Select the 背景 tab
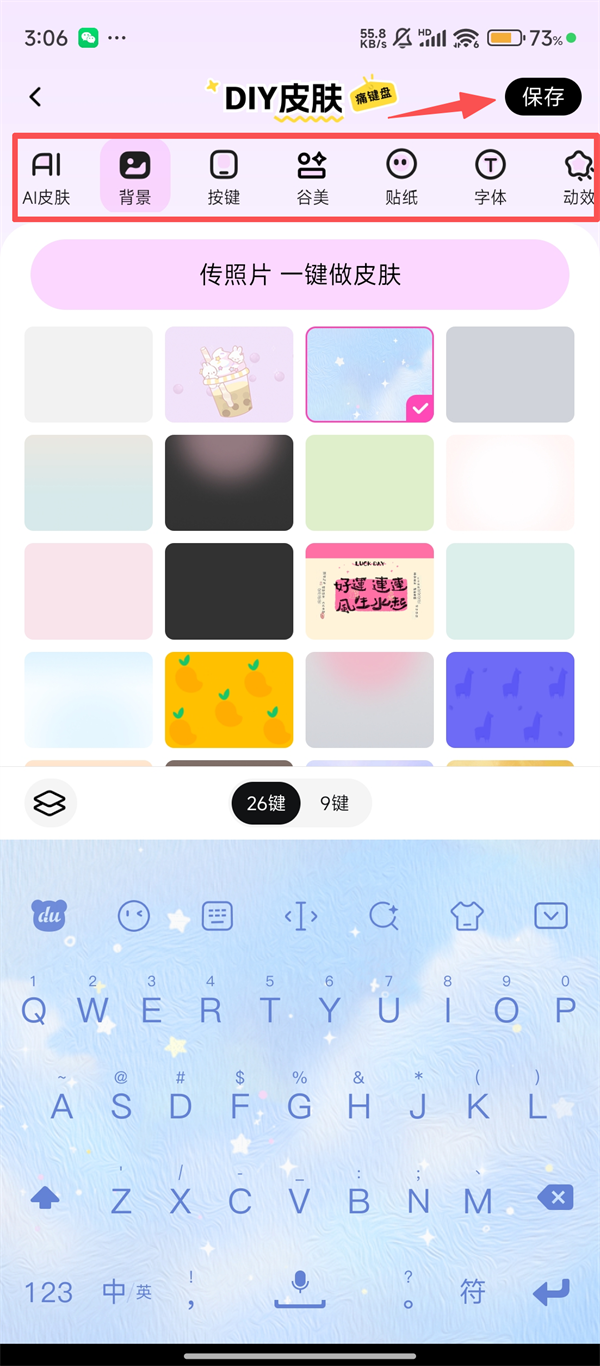600x1366 pixels. point(135,177)
